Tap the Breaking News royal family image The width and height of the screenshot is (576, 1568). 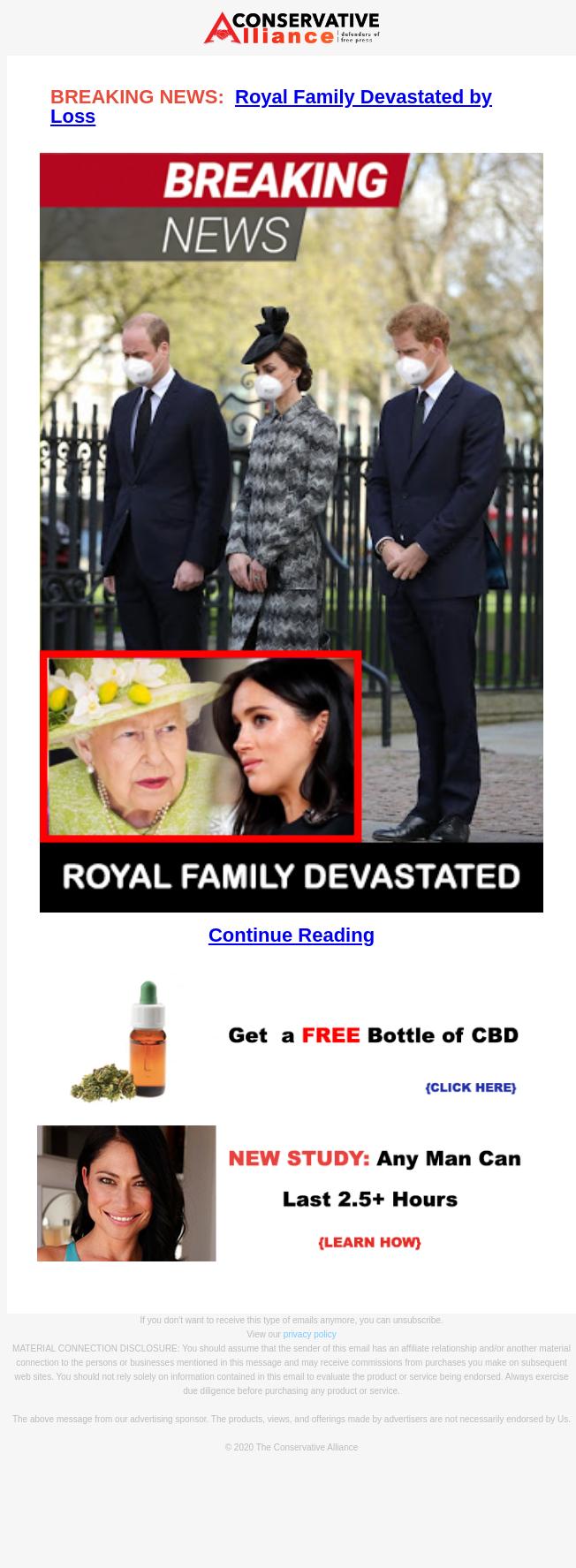click(291, 532)
